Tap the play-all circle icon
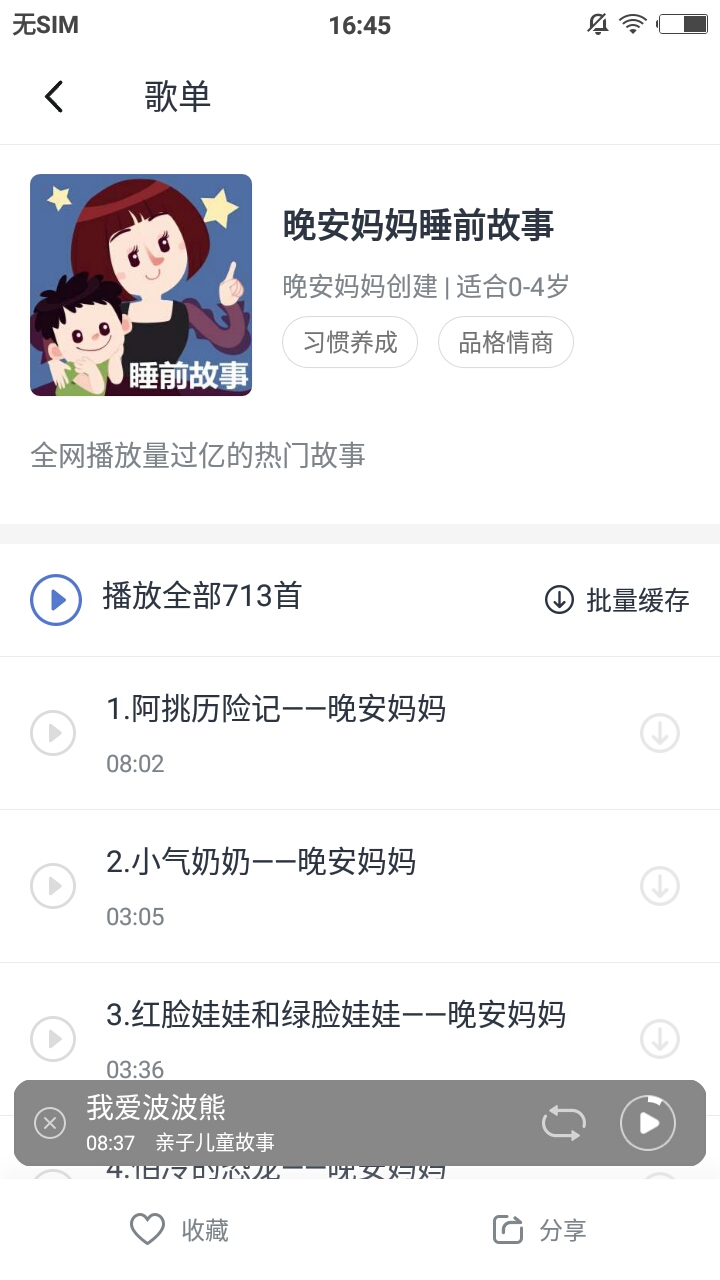 tap(55, 599)
